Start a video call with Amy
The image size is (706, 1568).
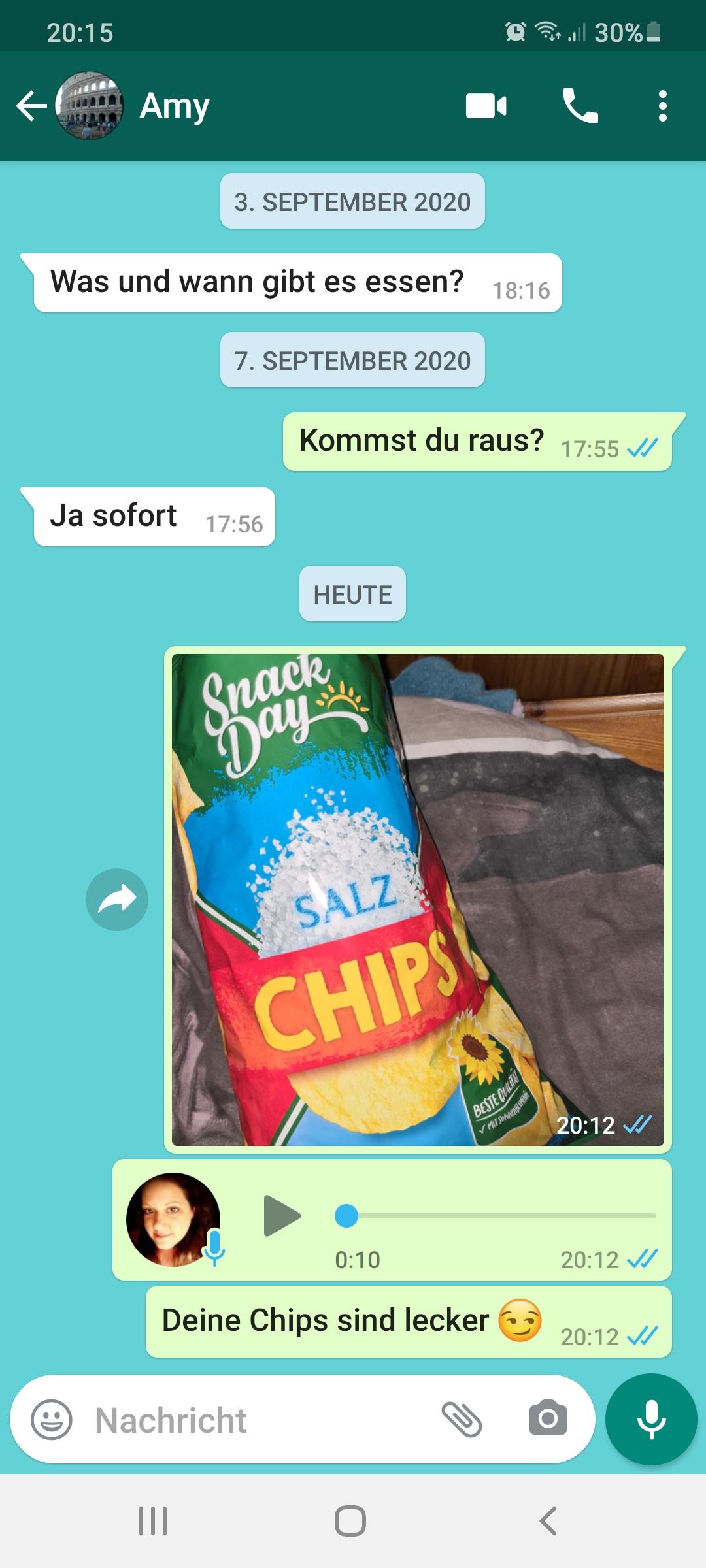coord(486,106)
